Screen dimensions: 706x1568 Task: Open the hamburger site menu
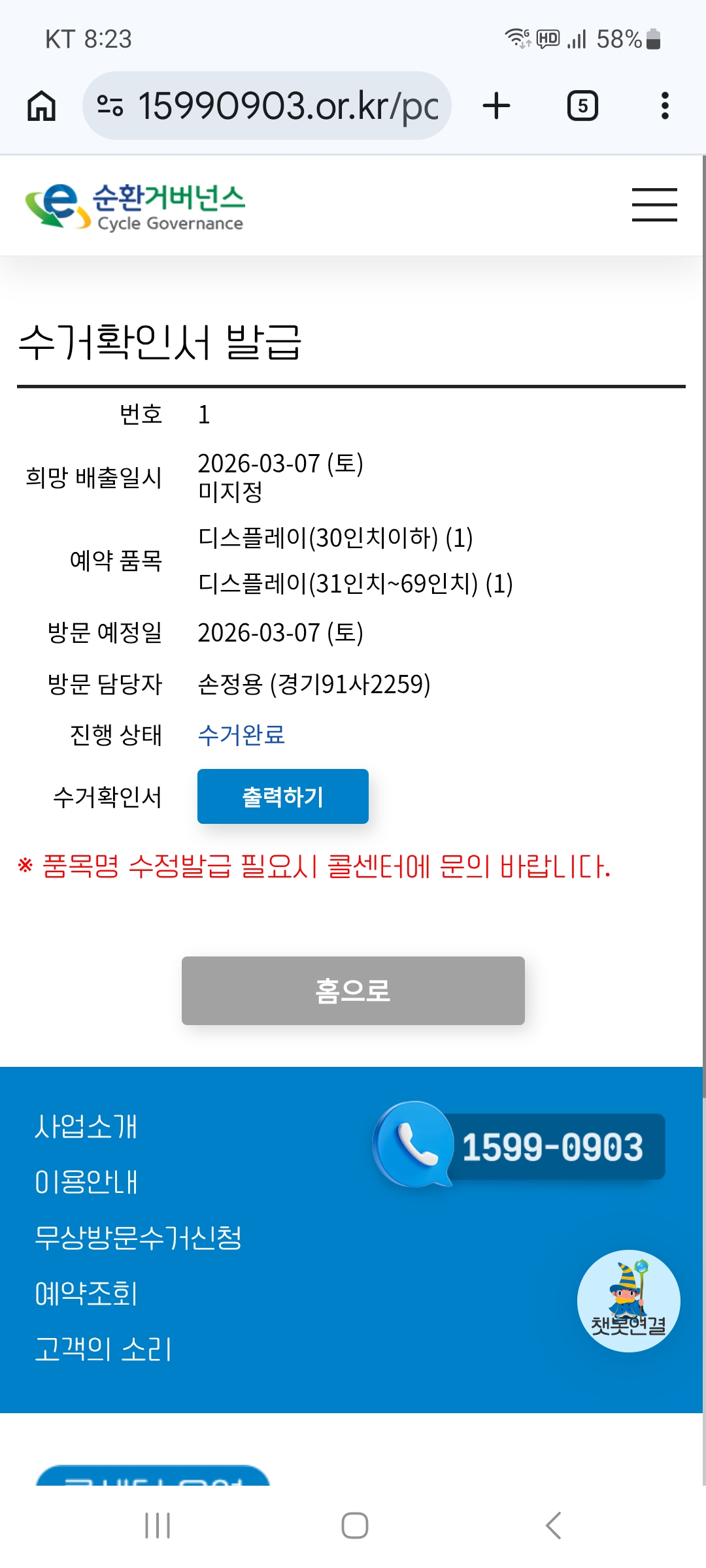(x=654, y=204)
